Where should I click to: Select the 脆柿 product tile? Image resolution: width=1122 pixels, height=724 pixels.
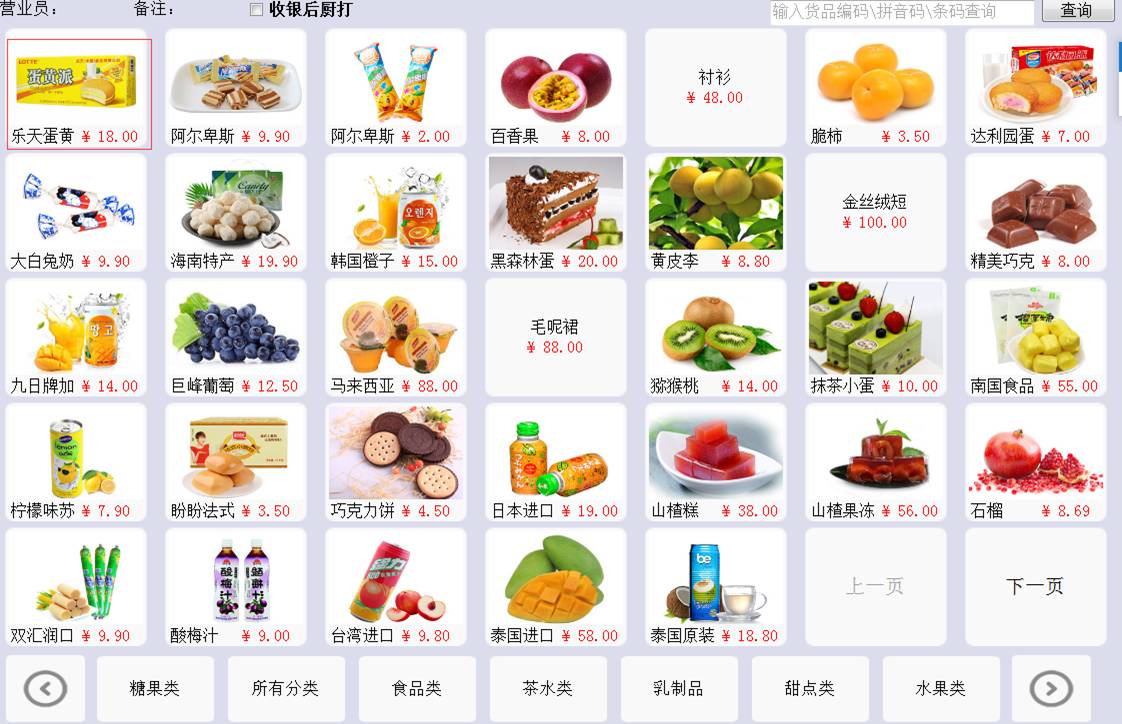(875, 88)
